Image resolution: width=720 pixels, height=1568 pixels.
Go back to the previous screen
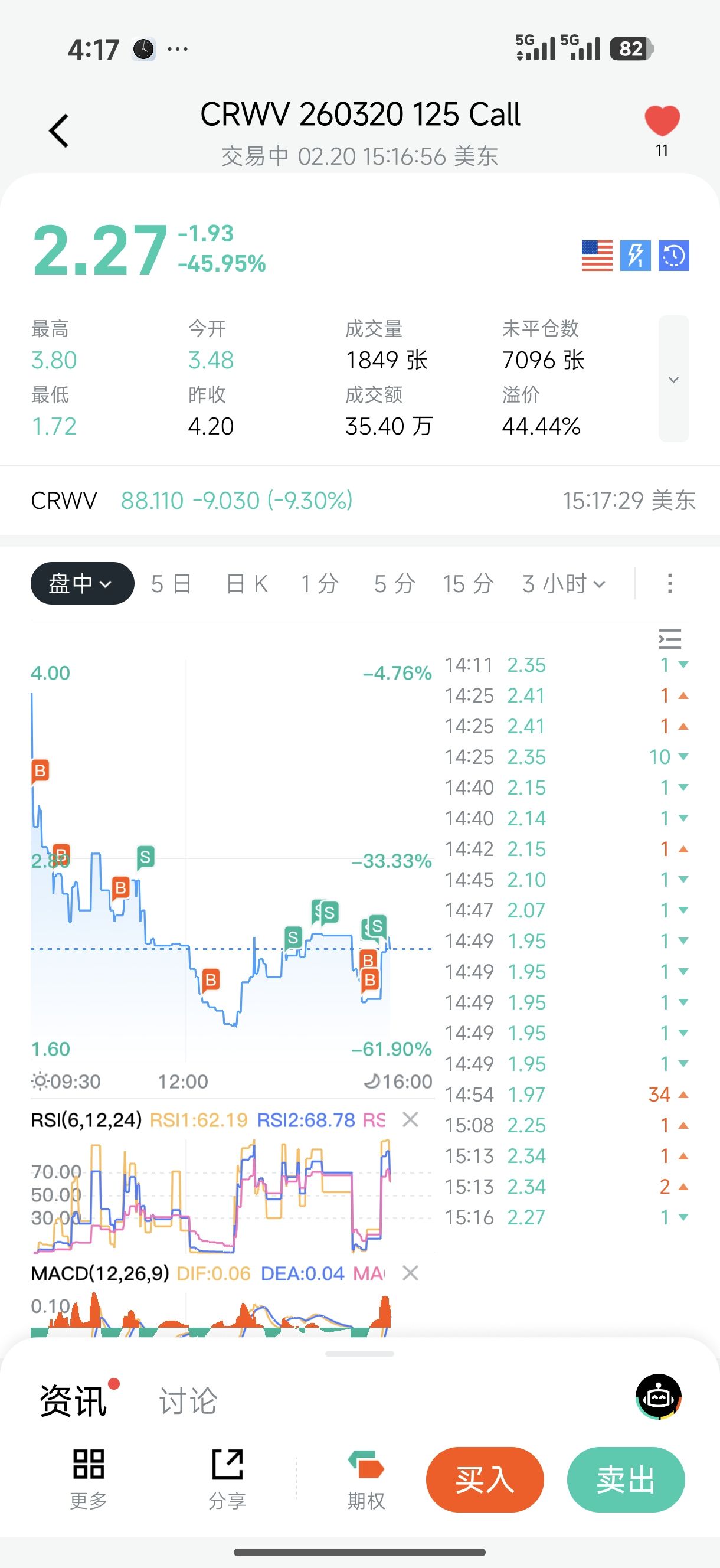[59, 131]
